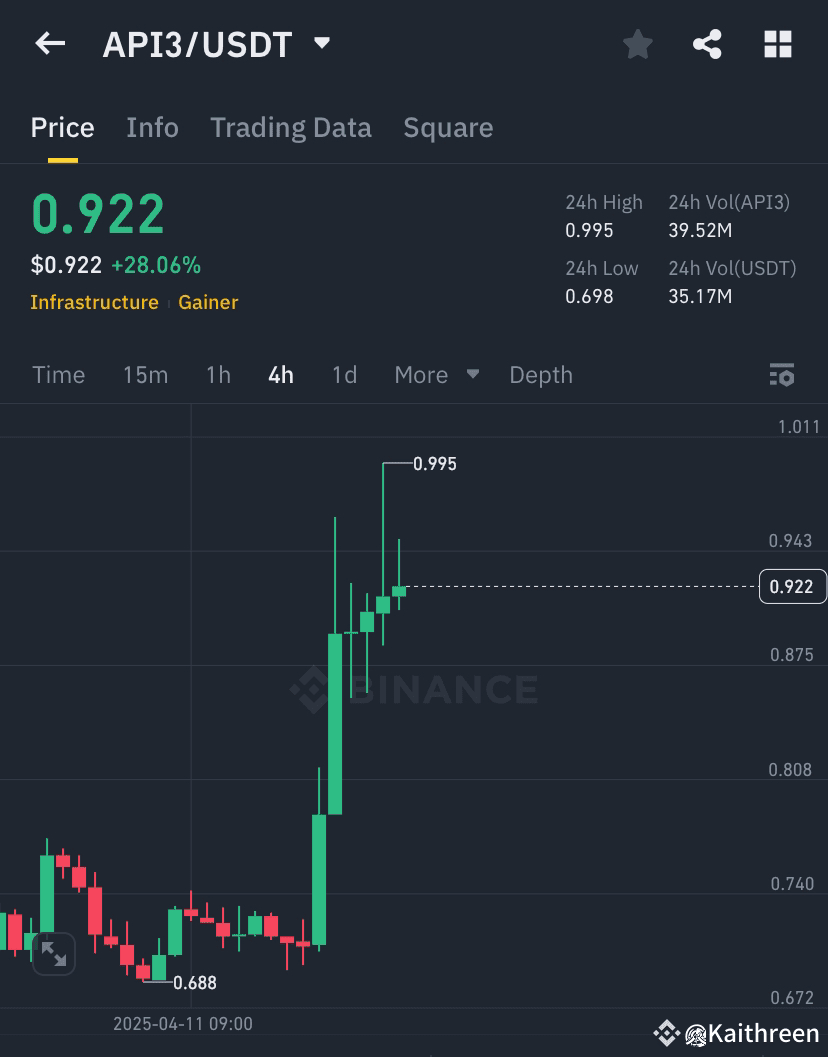Viewport: 828px width, 1057px height.
Task: Switch to the 15m timeframe
Action: tap(145, 375)
